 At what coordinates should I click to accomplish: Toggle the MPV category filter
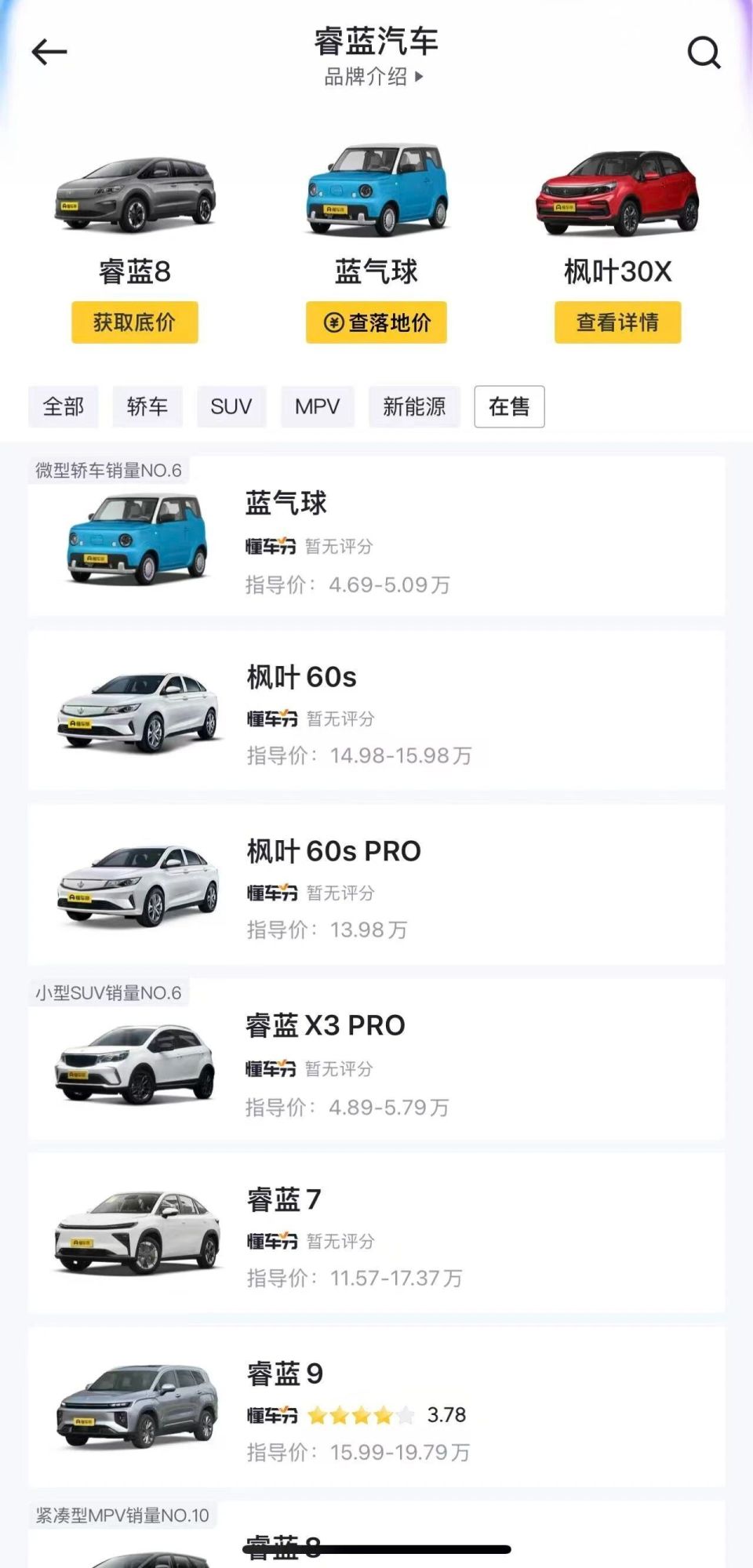[317, 407]
